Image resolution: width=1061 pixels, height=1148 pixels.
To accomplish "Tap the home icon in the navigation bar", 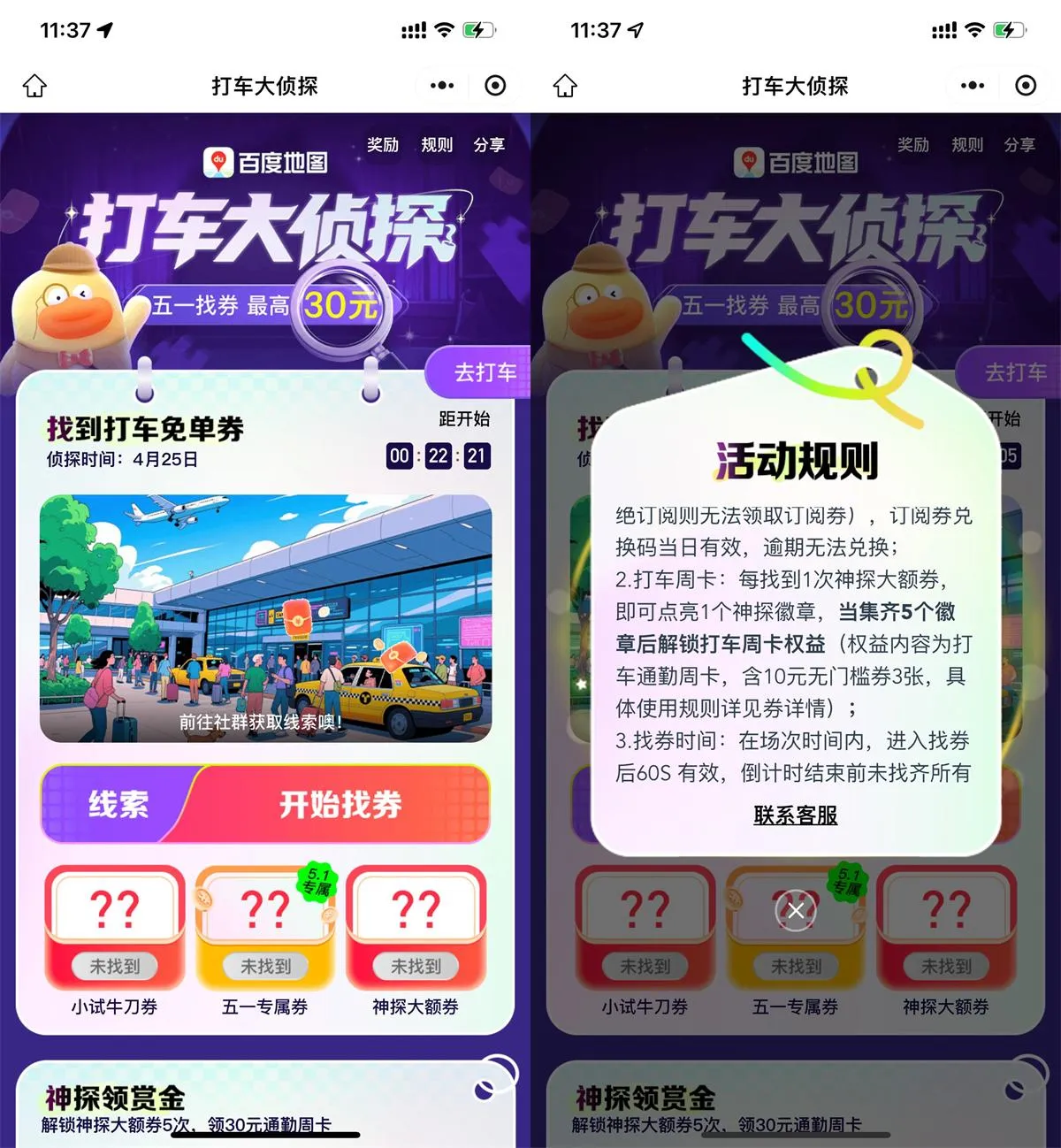I will point(35,86).
